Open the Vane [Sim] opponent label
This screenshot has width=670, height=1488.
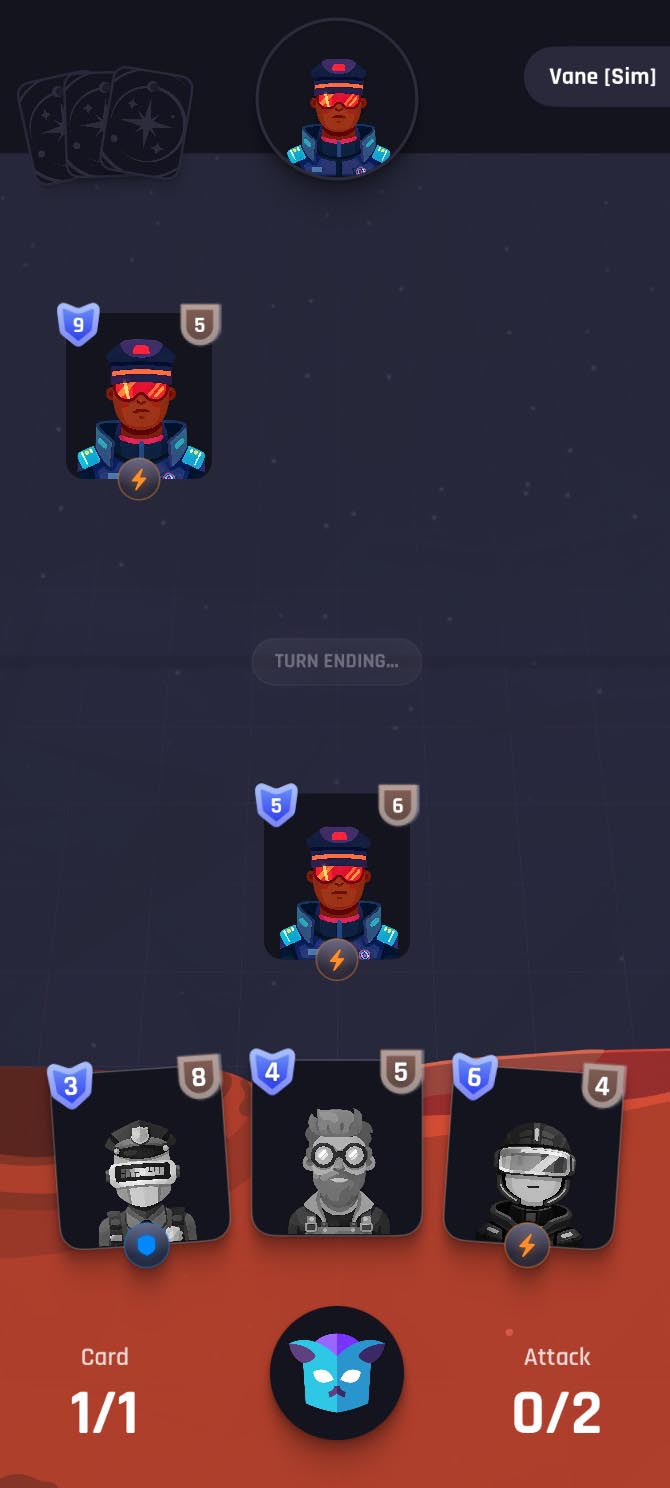click(x=601, y=76)
